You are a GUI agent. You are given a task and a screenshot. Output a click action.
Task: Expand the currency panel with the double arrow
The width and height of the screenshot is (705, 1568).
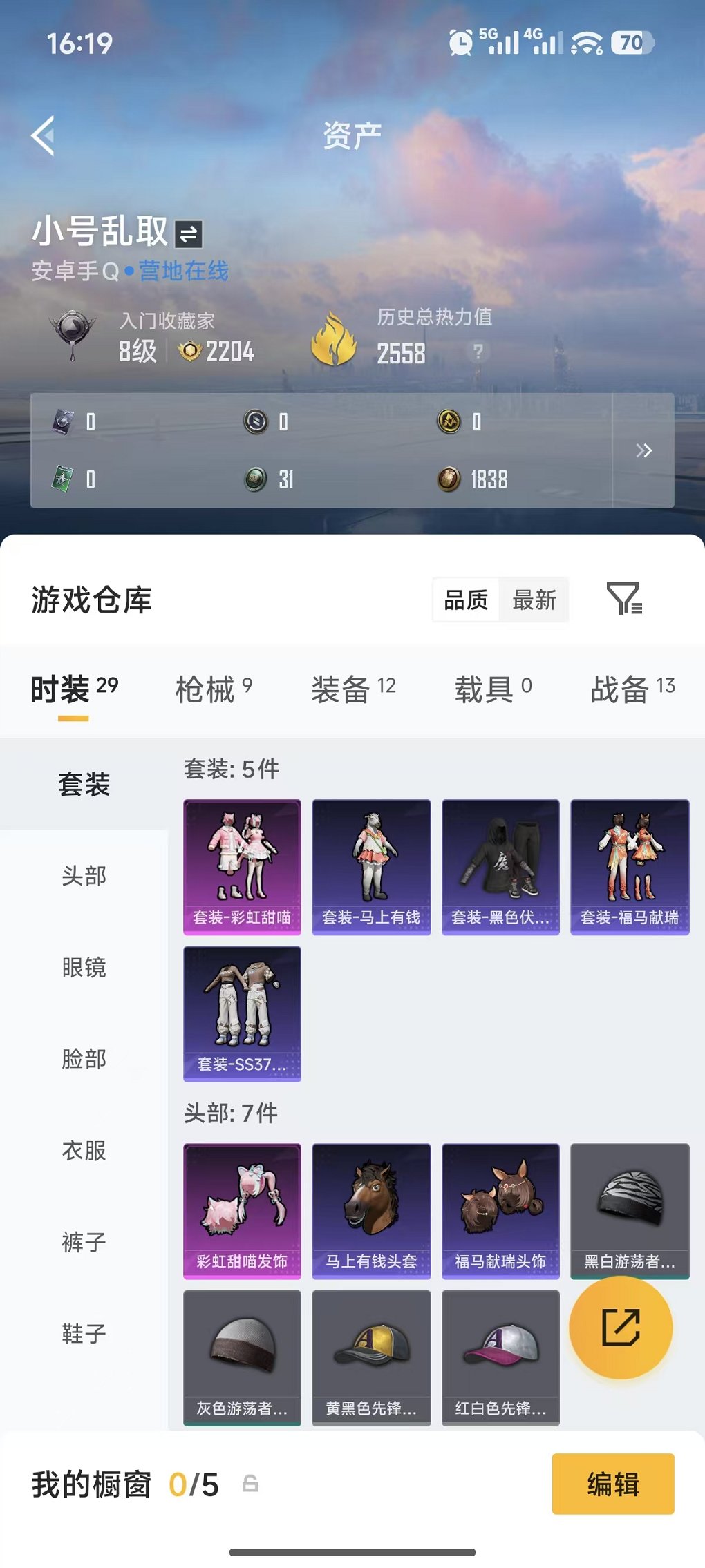(643, 450)
